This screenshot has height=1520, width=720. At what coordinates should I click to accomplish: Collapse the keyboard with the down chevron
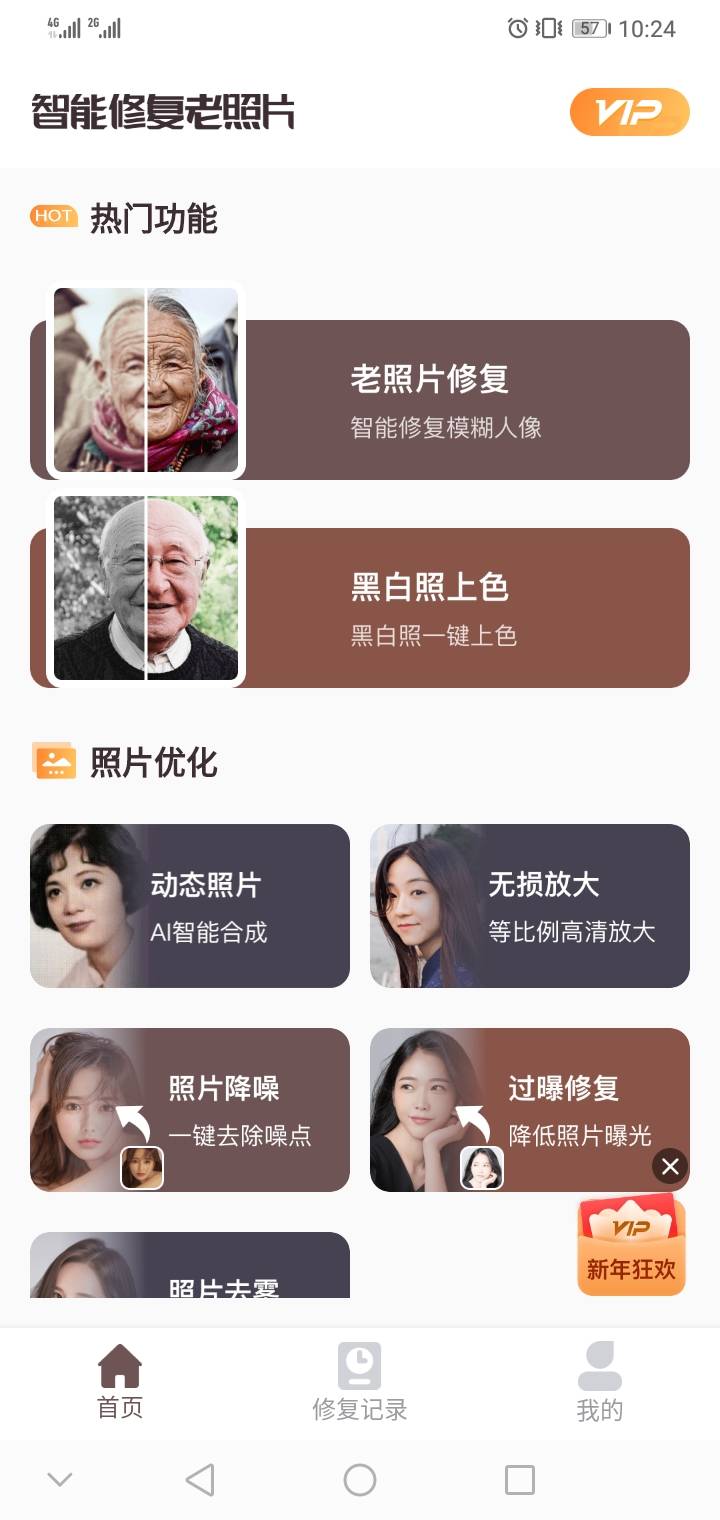pyautogui.click(x=60, y=1479)
